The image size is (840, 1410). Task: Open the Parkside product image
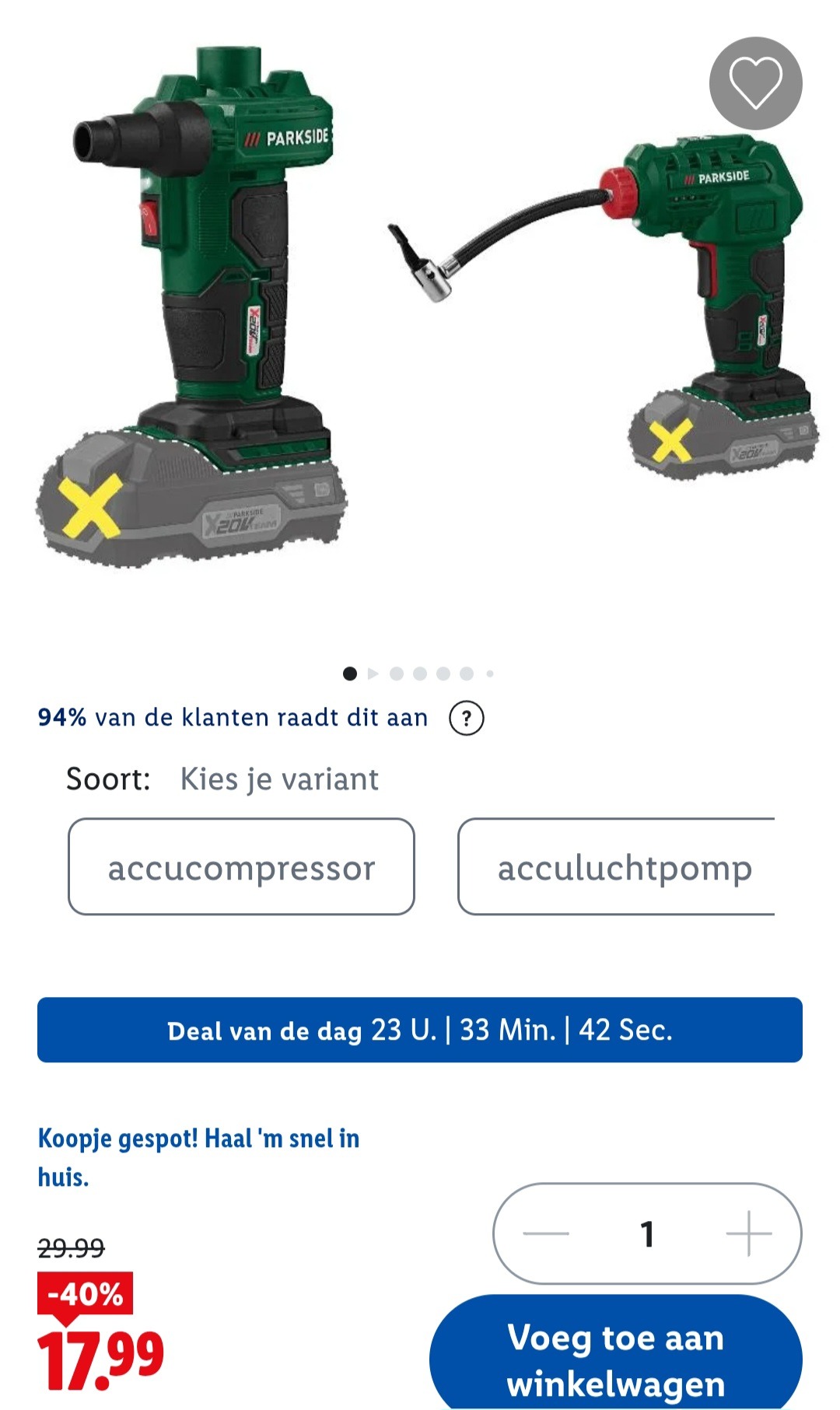[x=420, y=311]
